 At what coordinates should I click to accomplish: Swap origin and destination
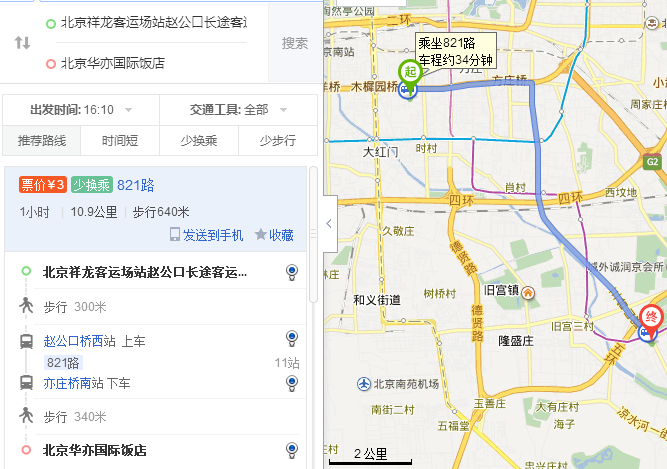21,43
